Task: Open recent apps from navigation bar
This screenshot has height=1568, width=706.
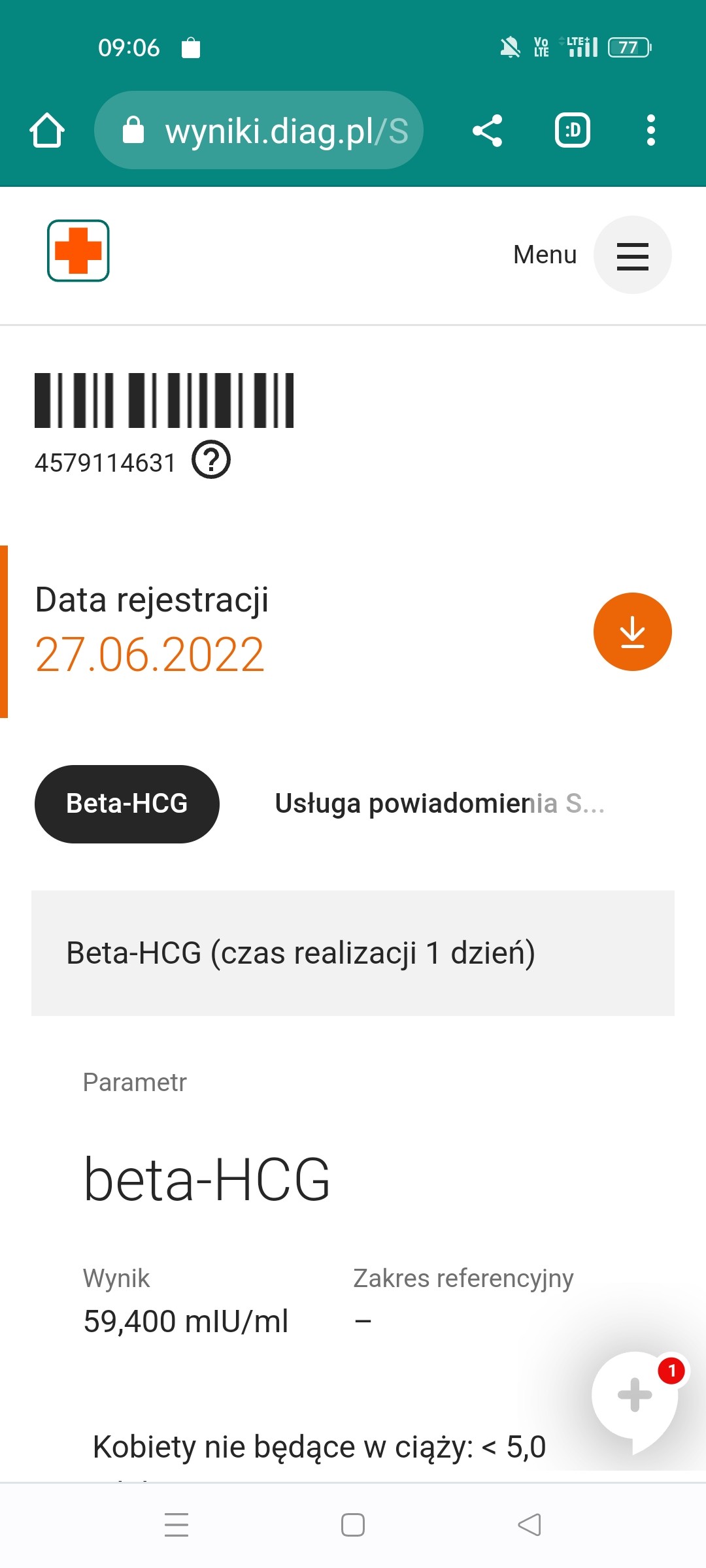Action: click(x=176, y=1525)
